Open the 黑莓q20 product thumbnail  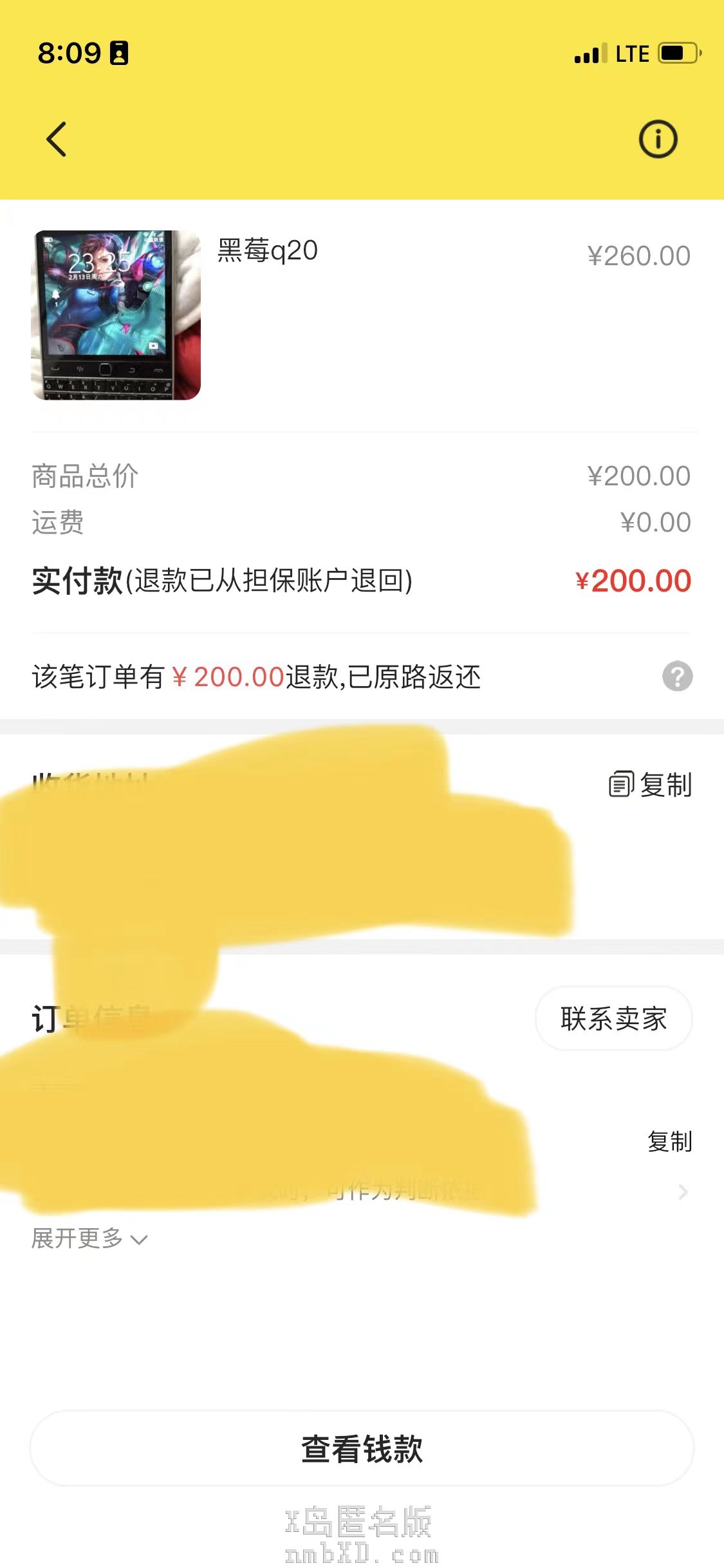116,315
